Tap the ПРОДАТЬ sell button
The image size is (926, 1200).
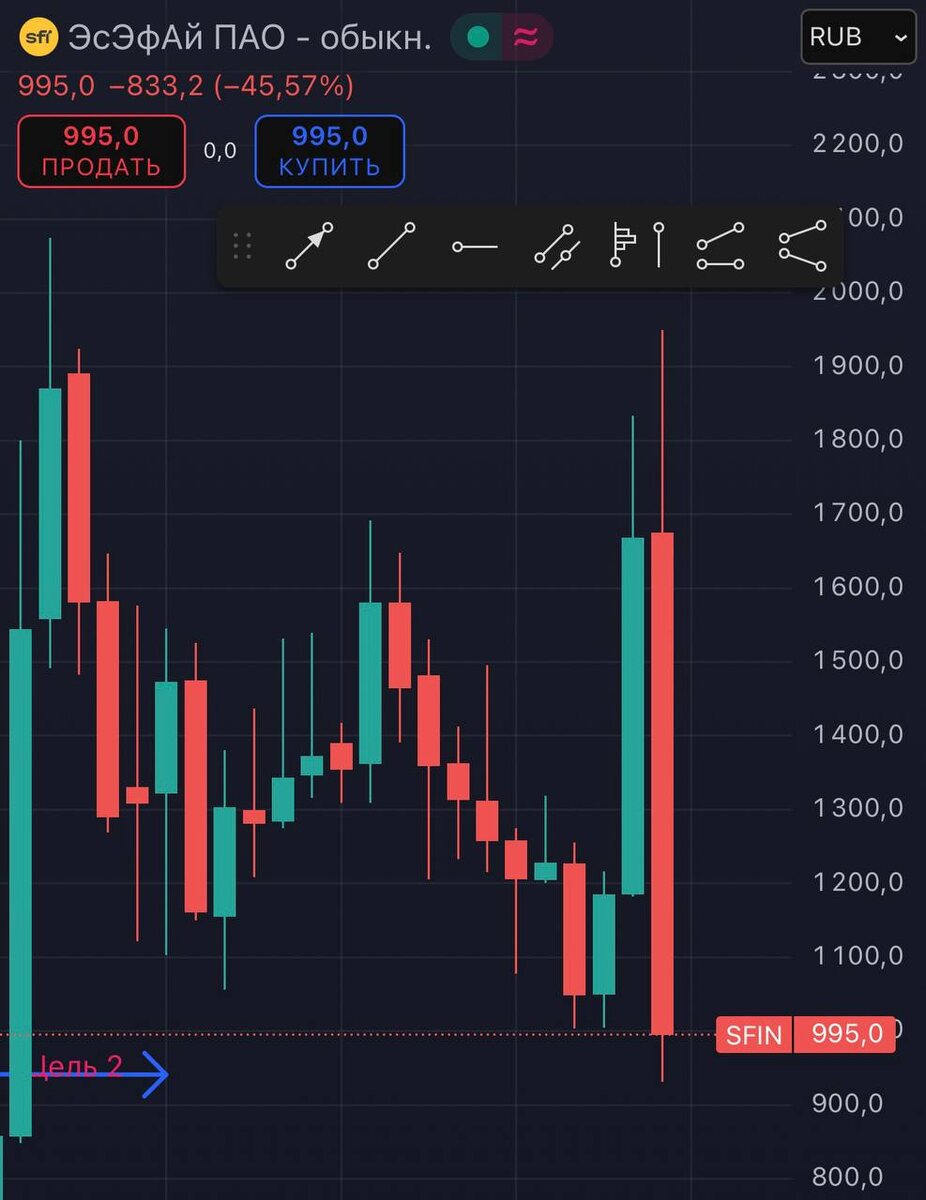tap(101, 151)
